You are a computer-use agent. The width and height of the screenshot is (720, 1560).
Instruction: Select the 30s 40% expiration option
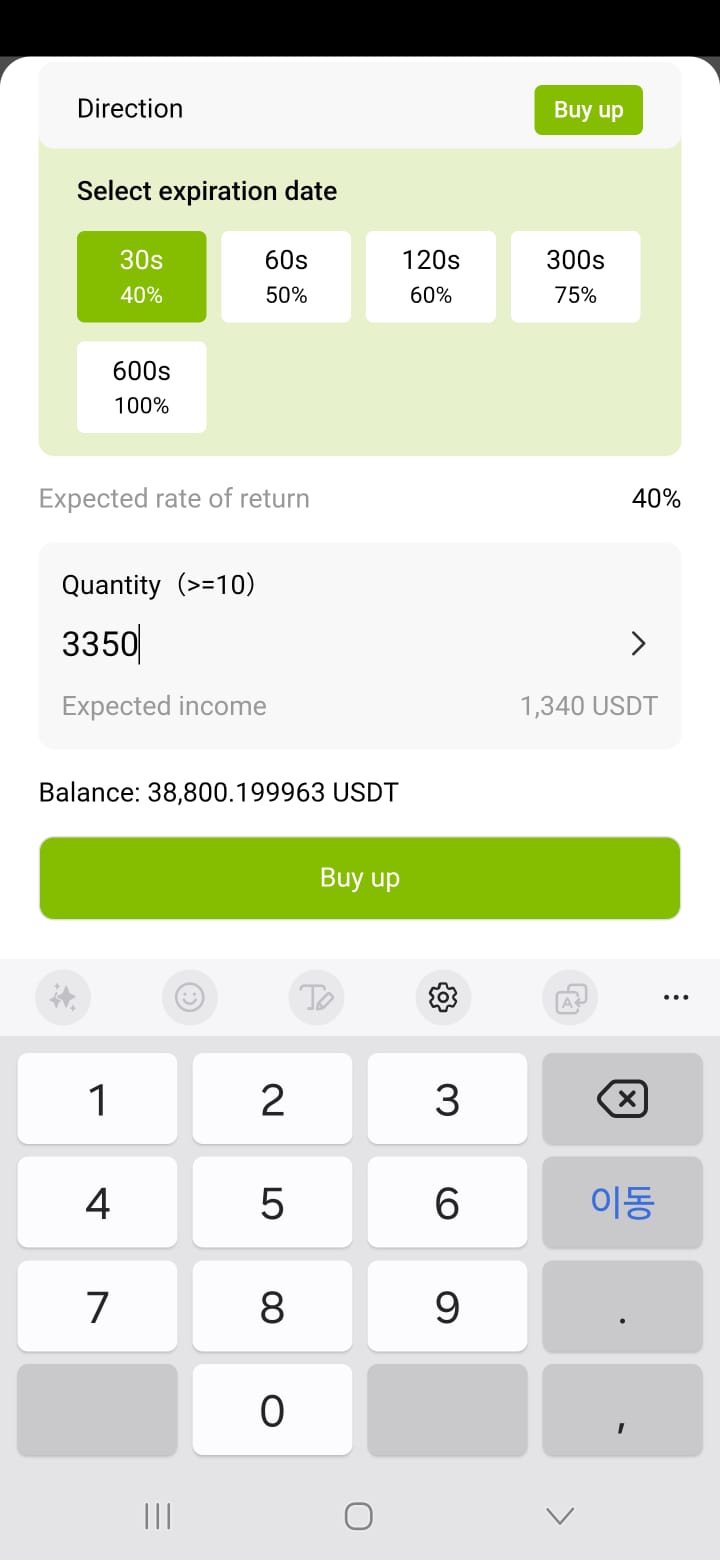pos(142,277)
